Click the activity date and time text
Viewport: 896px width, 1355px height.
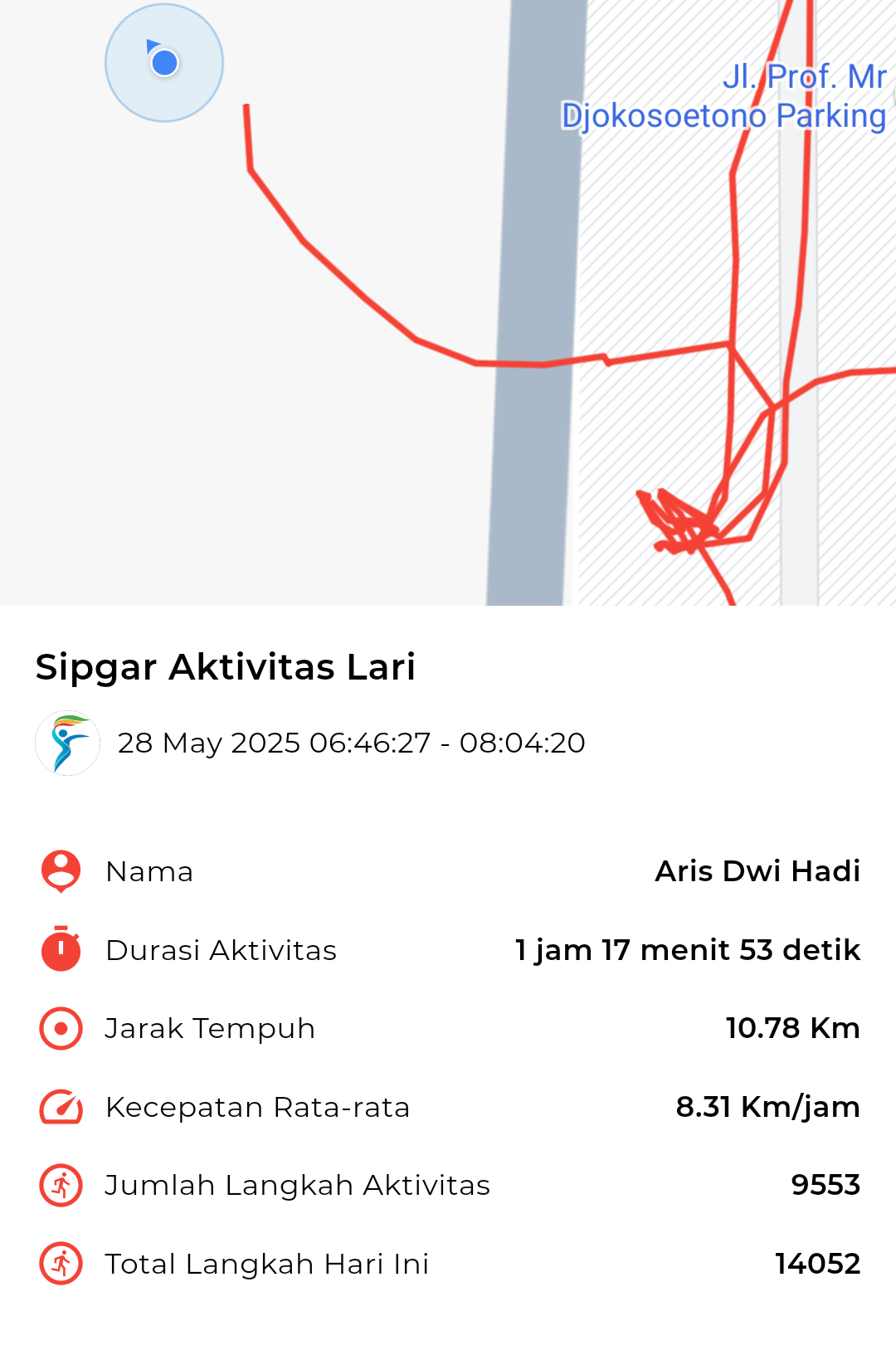(352, 743)
